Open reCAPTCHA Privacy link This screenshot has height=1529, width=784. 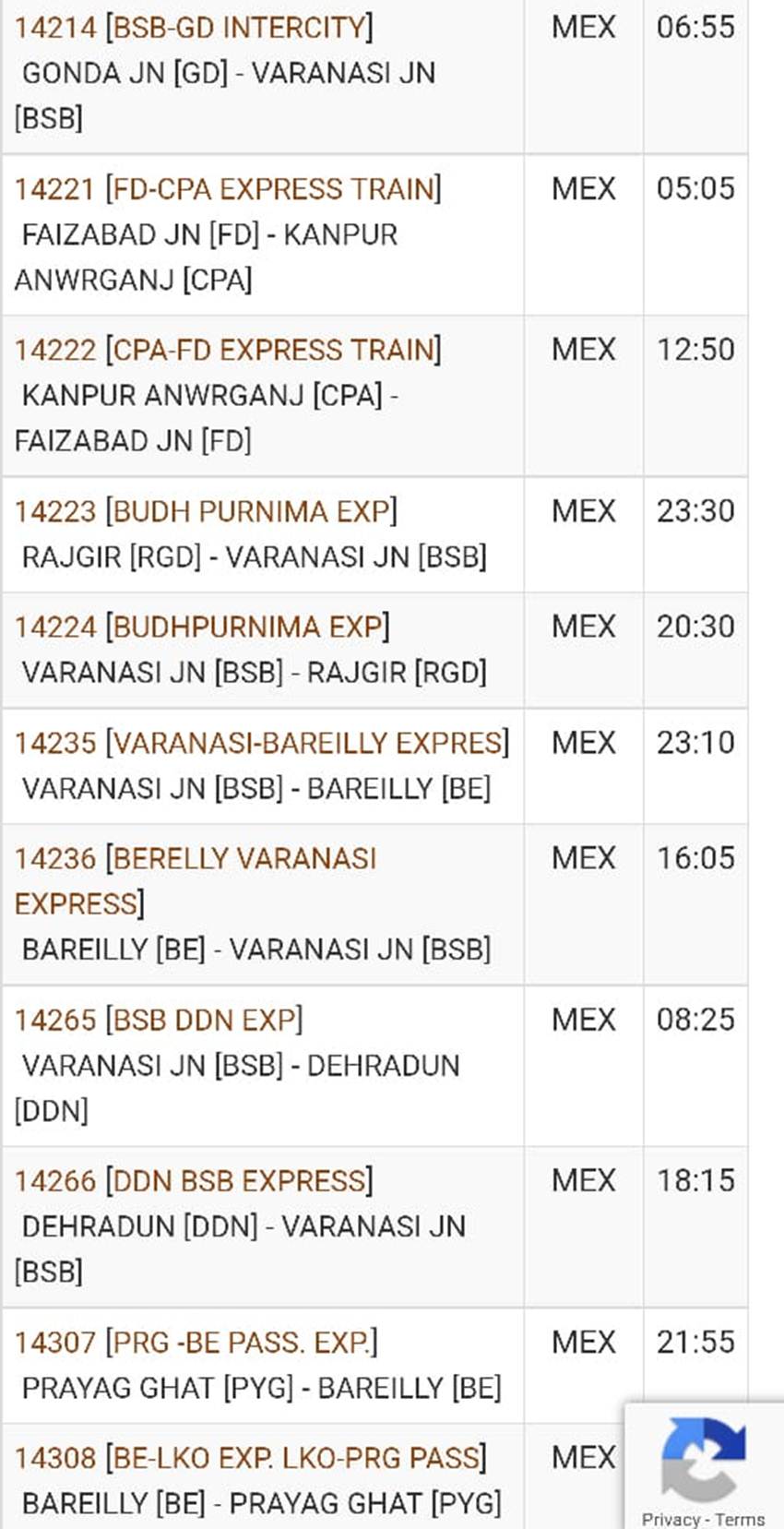click(671, 1519)
